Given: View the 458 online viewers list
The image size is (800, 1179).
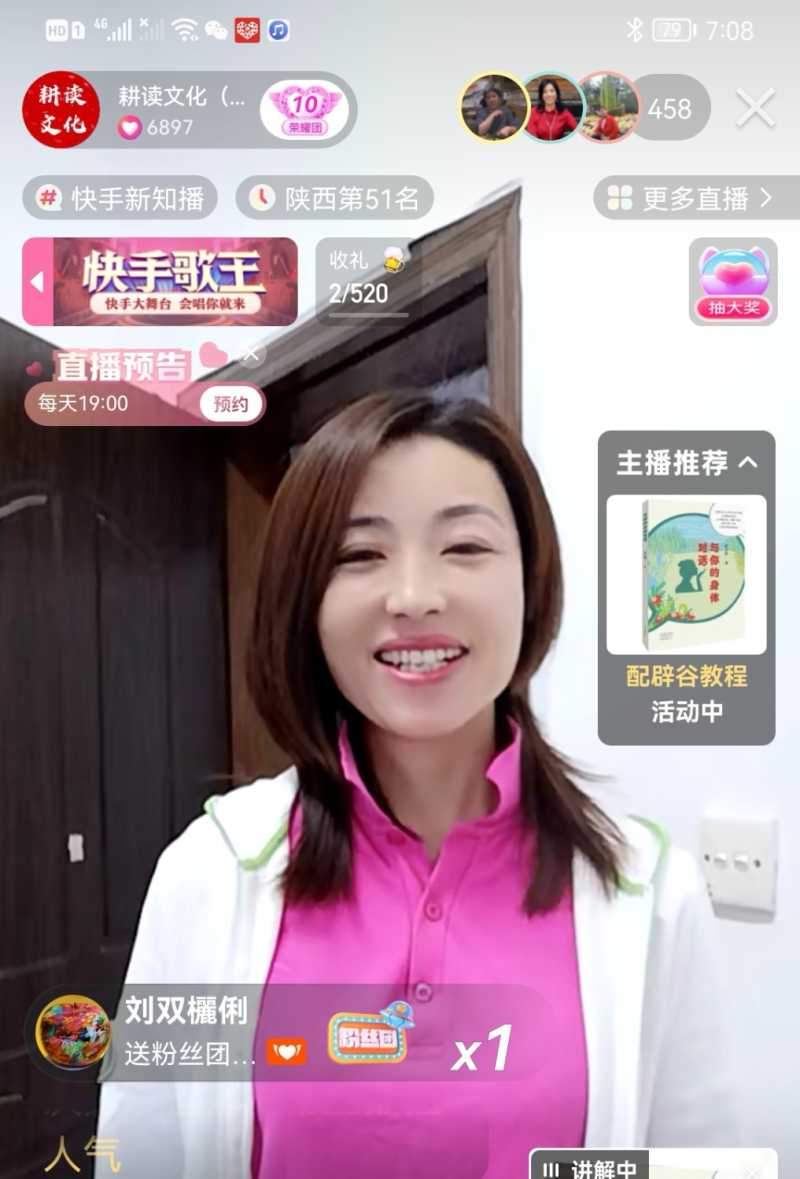Looking at the screenshot, I should tap(669, 108).
